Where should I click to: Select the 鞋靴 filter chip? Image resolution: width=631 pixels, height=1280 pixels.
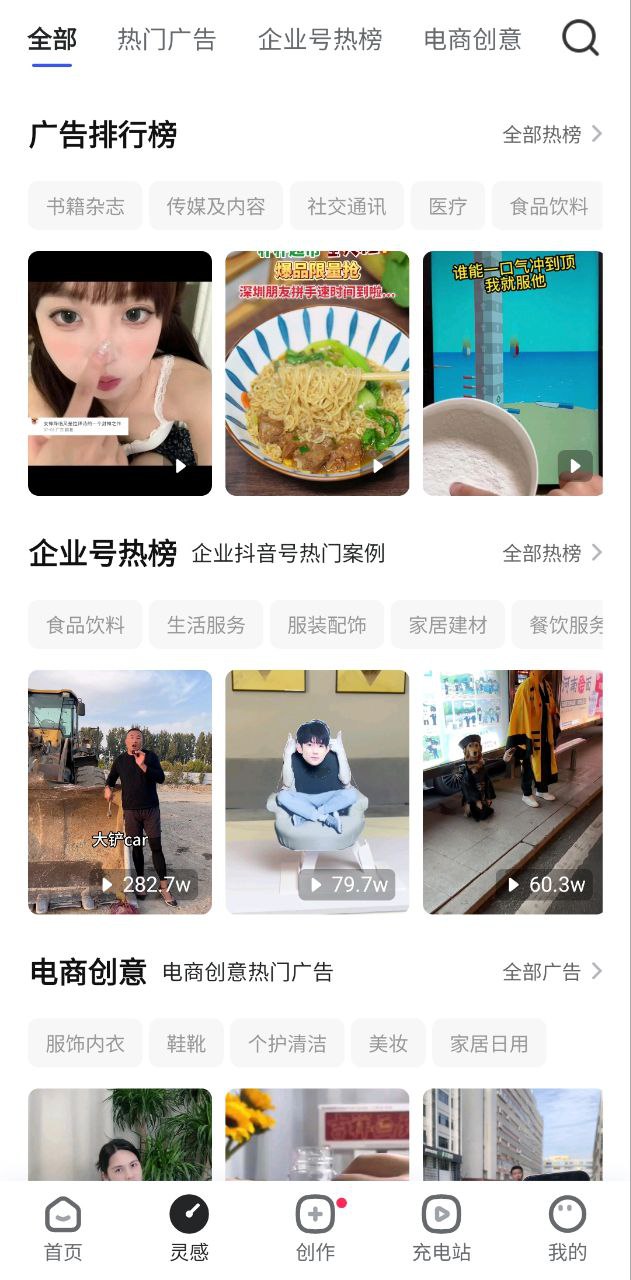pos(186,1043)
